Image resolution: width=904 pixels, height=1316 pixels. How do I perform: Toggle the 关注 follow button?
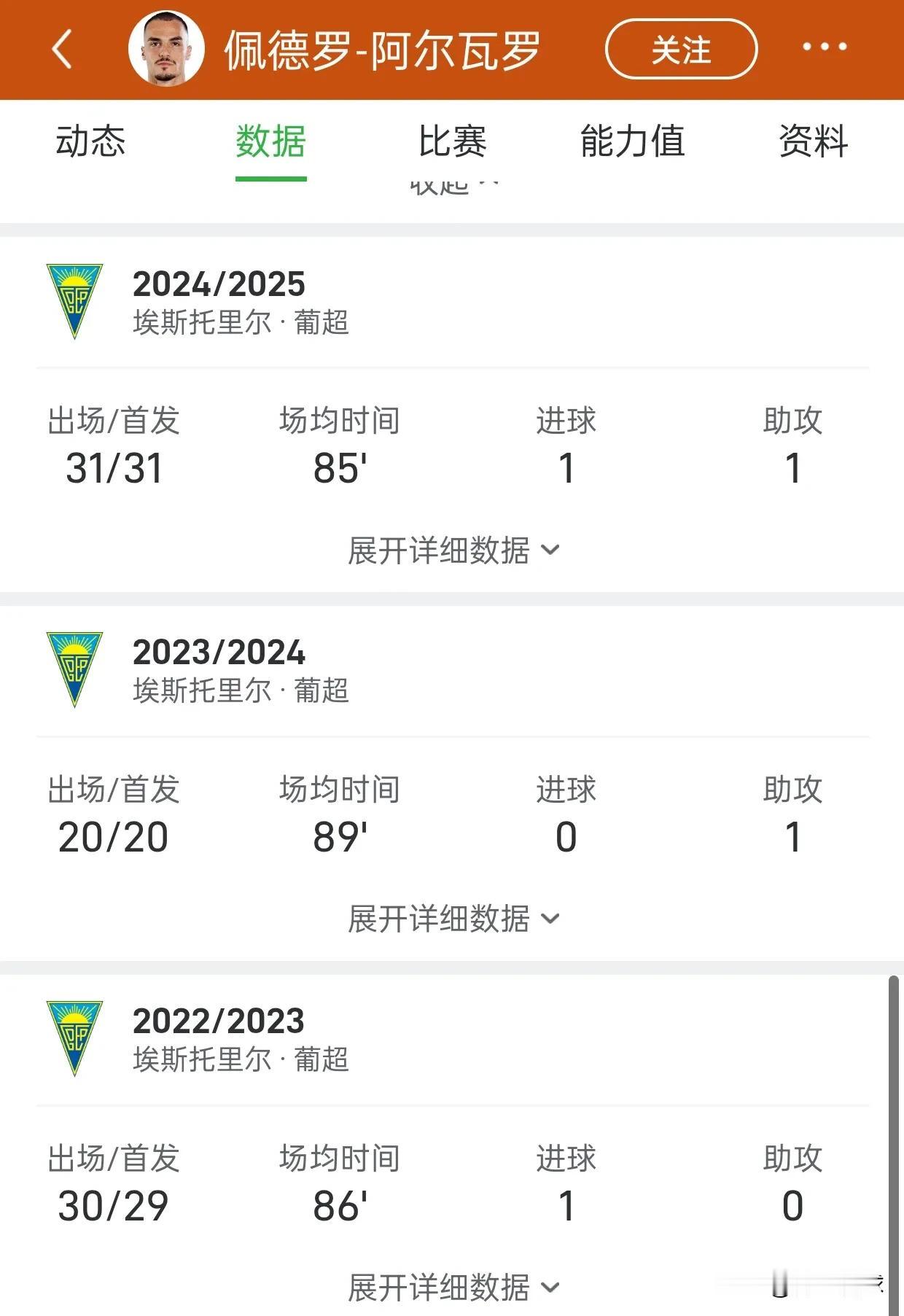[678, 48]
